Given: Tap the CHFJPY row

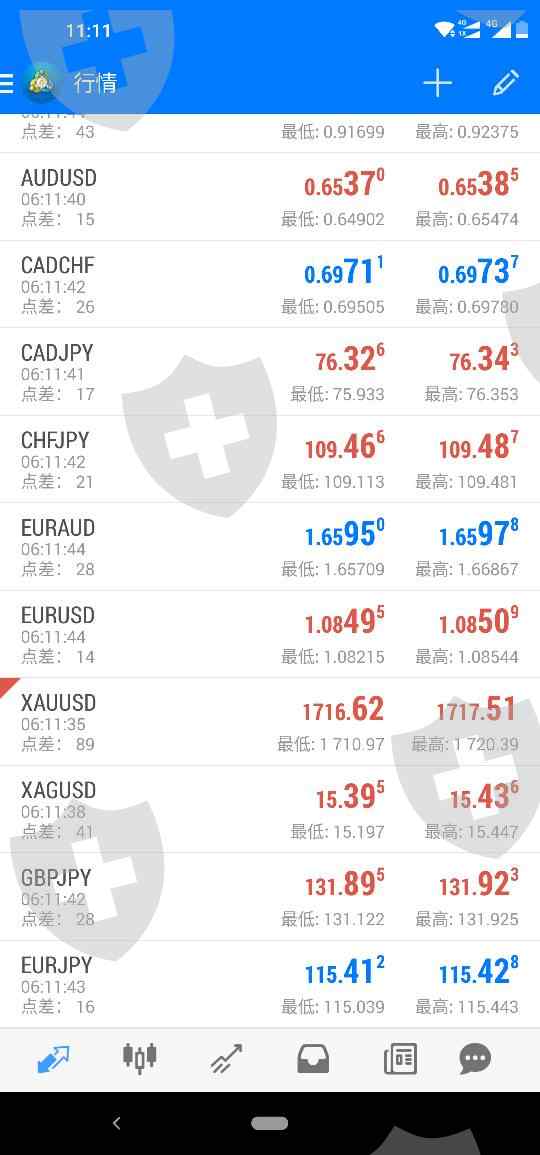Looking at the screenshot, I should (270, 460).
